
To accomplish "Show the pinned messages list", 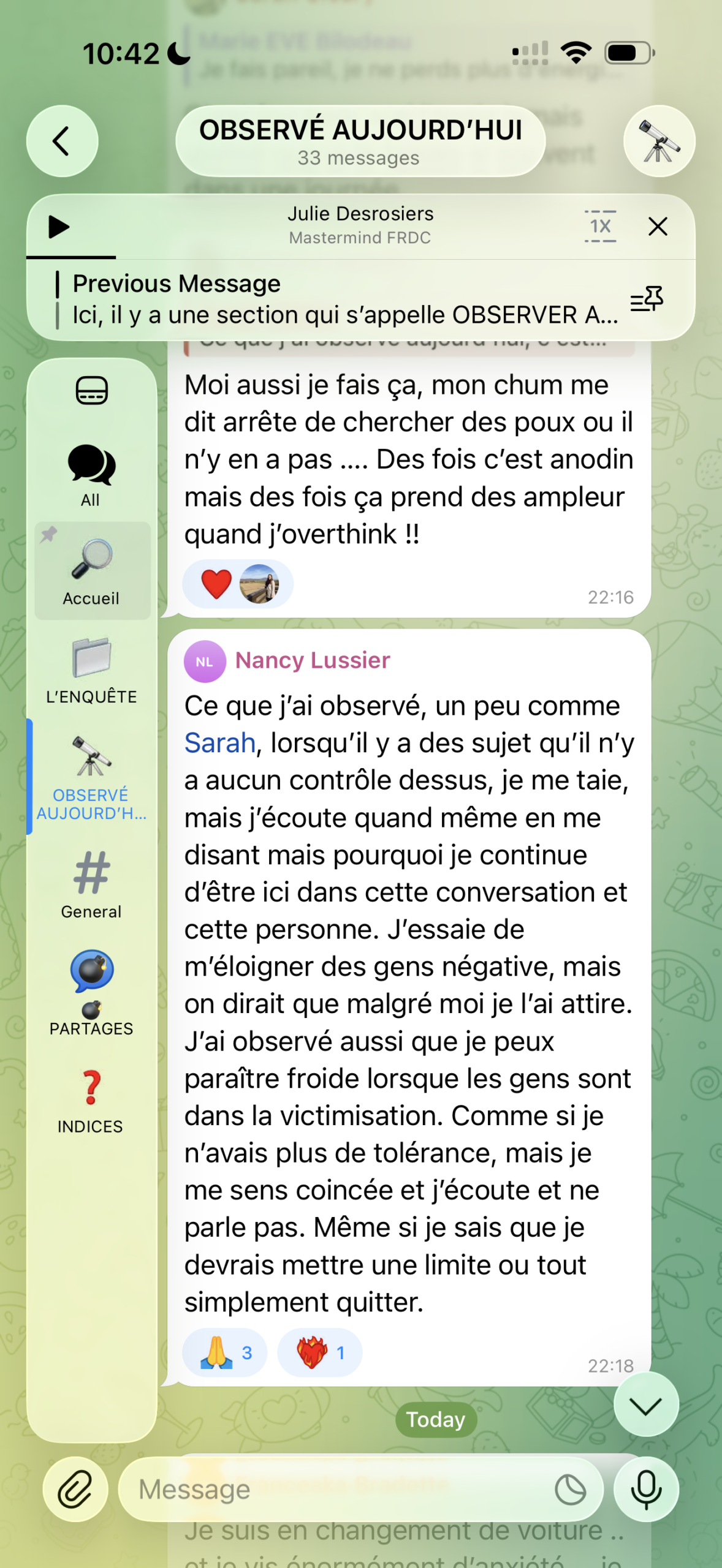I will [647, 299].
